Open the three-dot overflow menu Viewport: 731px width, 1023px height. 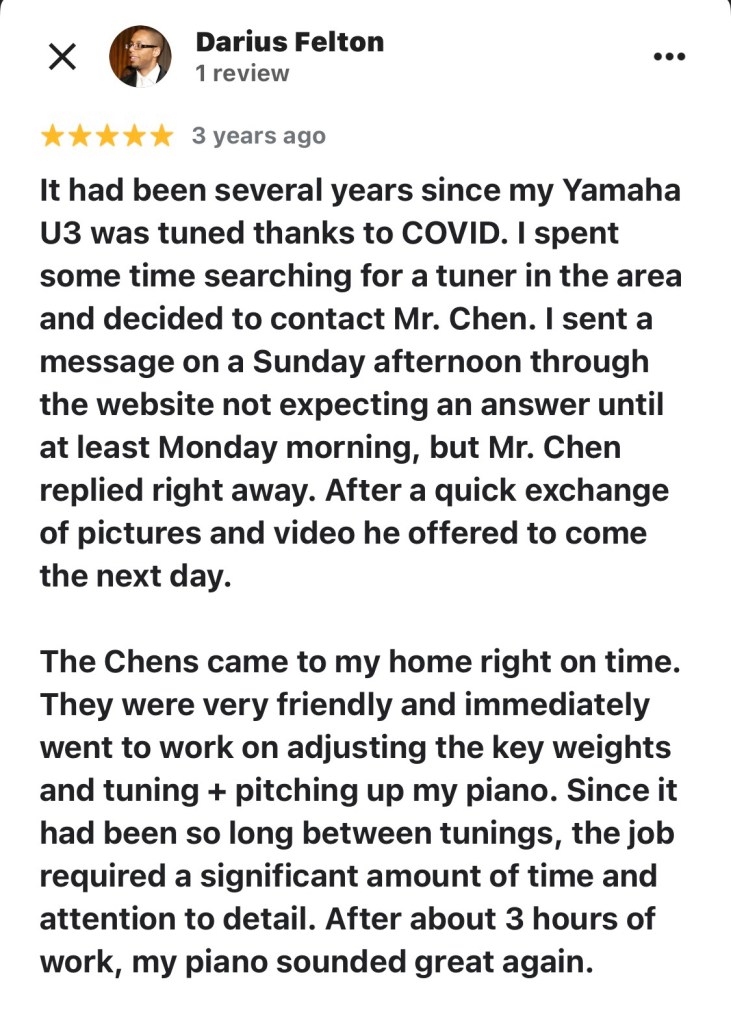669,57
